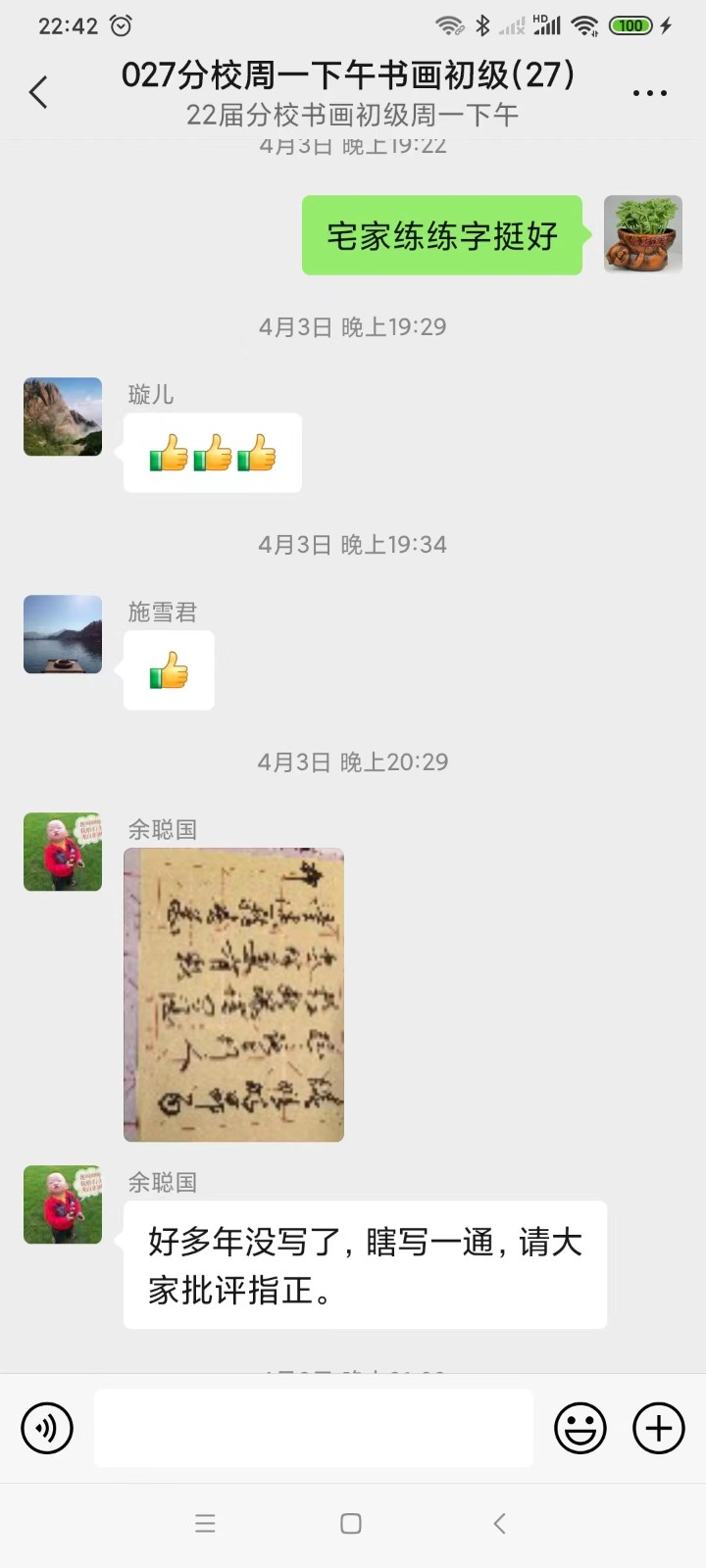Tap the system home button
The image size is (706, 1568).
pyautogui.click(x=351, y=1523)
